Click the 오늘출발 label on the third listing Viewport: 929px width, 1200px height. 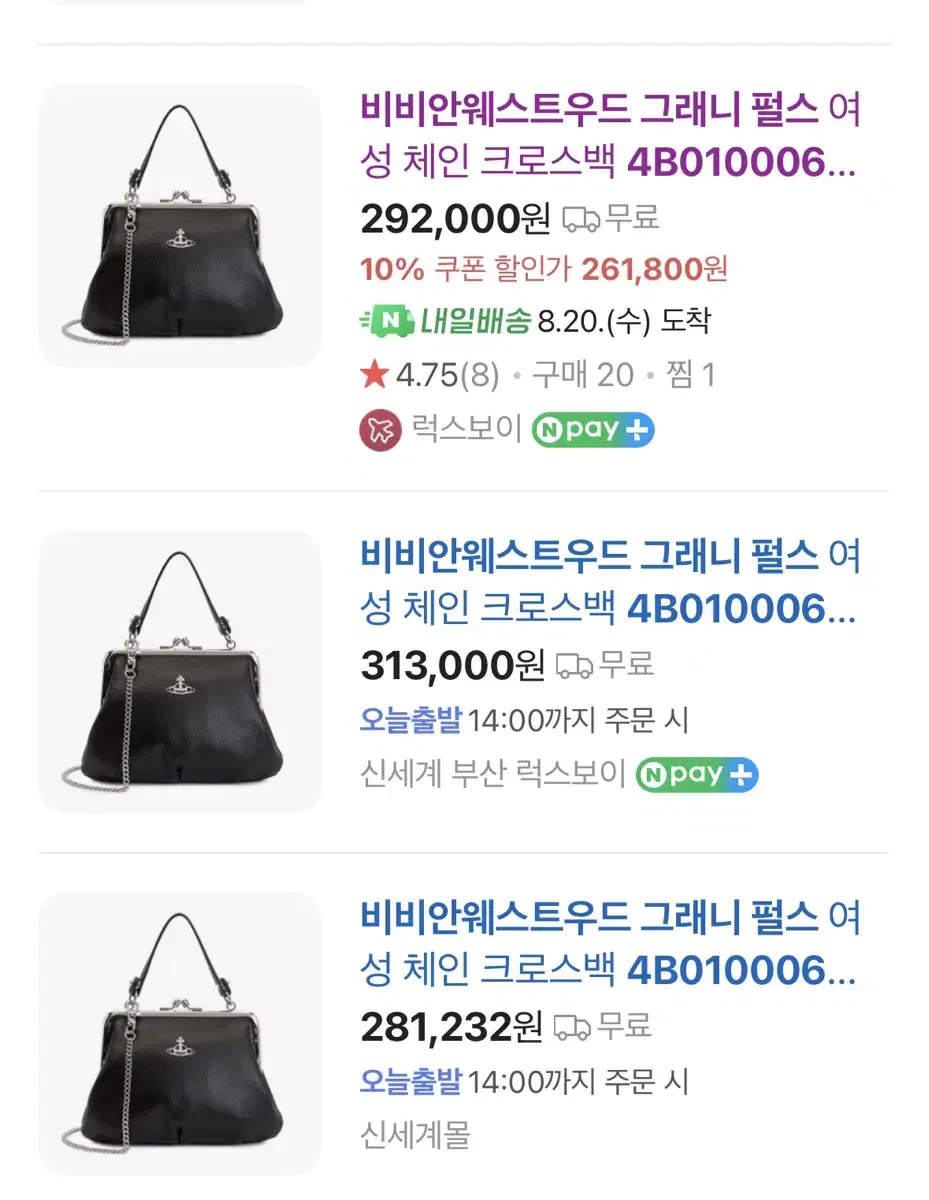[410, 1083]
